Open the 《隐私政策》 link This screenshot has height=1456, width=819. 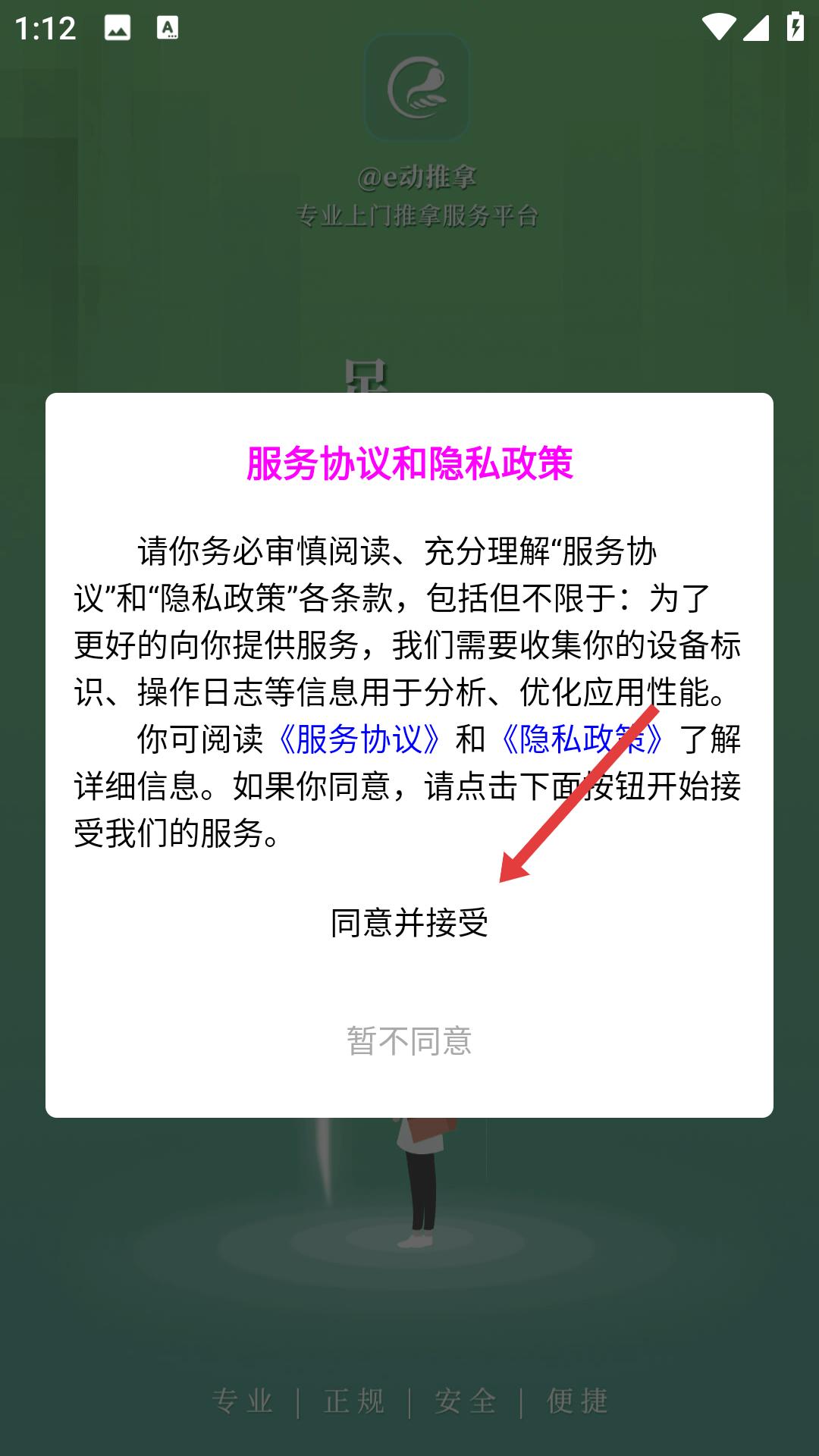point(582,739)
